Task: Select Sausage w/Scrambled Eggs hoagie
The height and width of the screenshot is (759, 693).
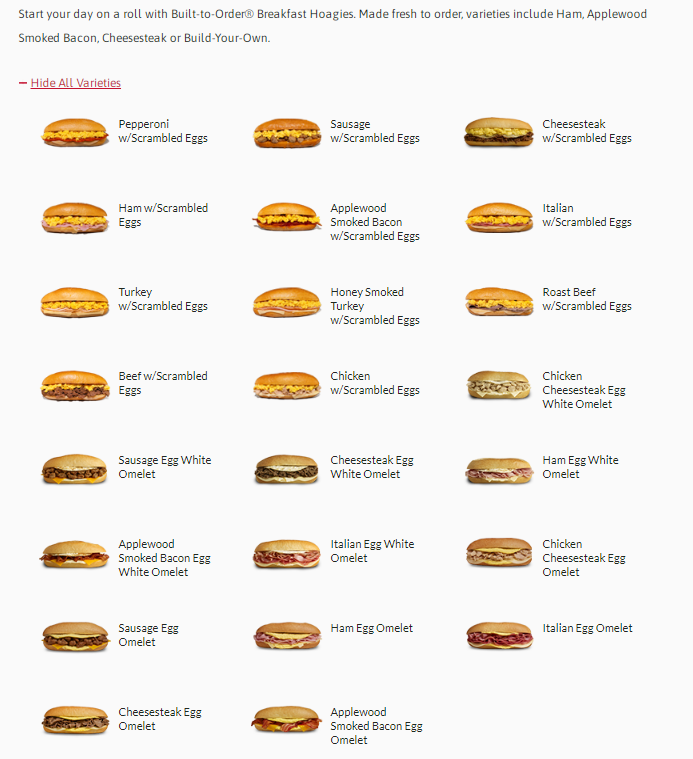Action: [x=374, y=131]
